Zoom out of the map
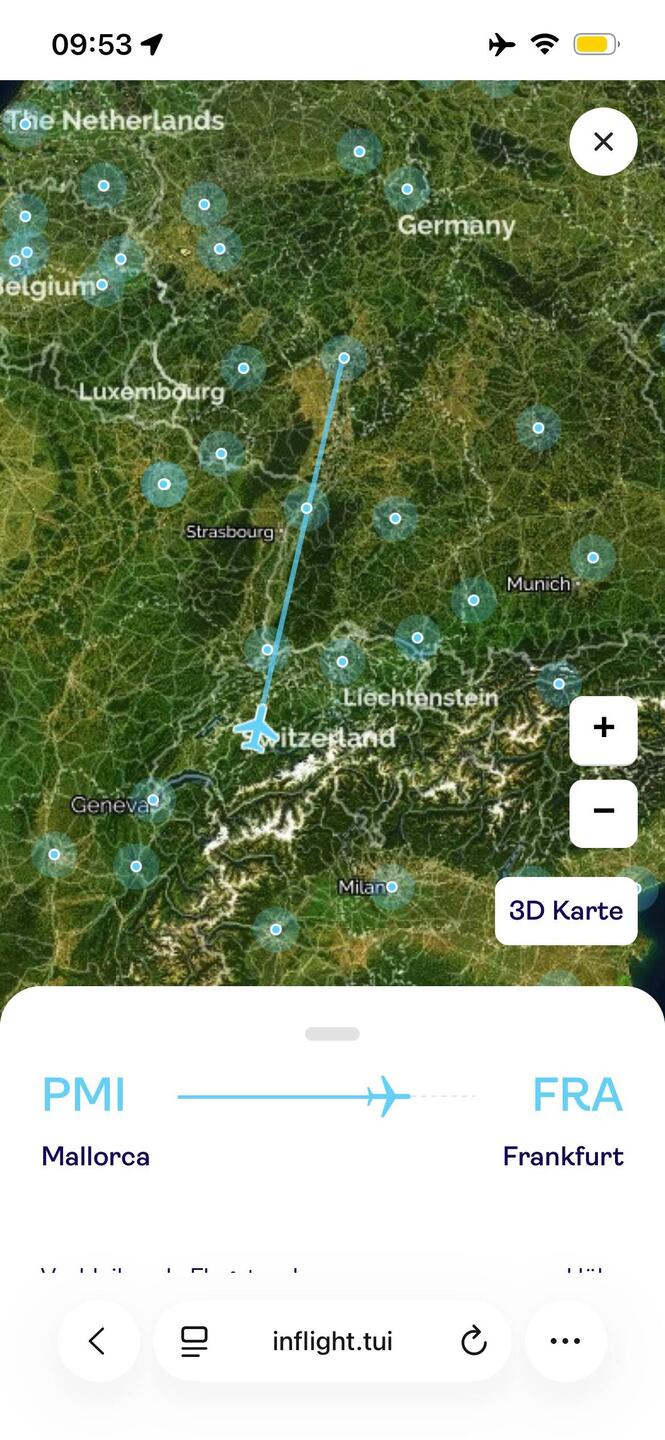 [x=603, y=812]
